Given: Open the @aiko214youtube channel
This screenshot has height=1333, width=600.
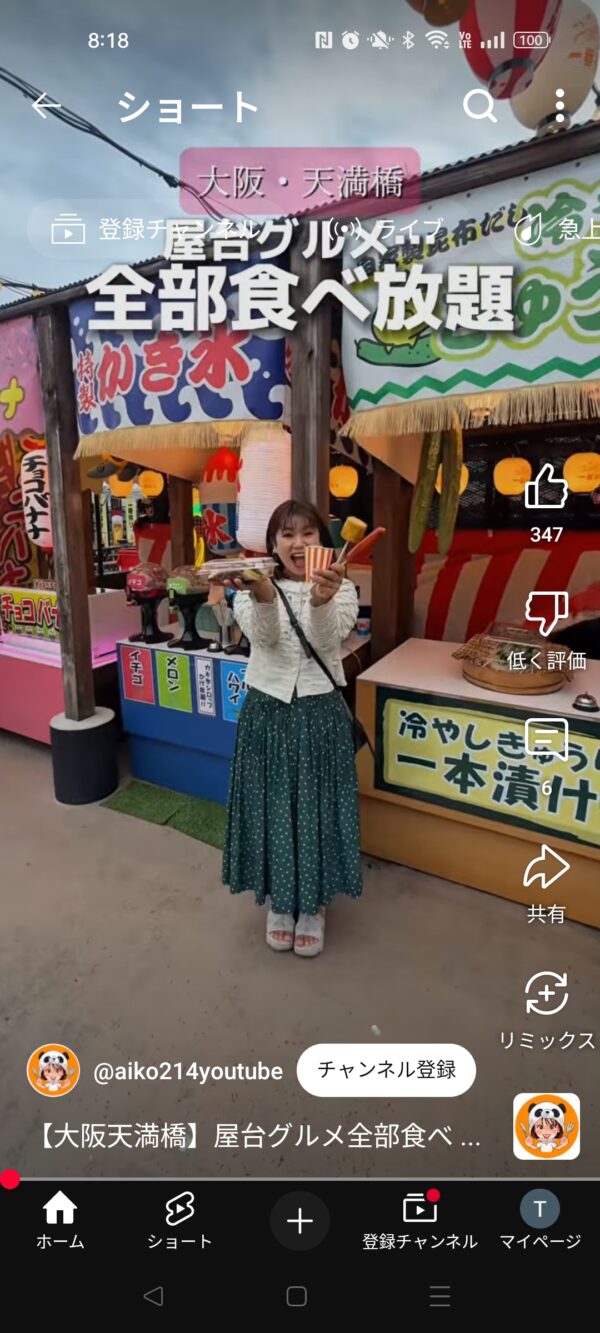Looking at the screenshot, I should point(188,1071).
